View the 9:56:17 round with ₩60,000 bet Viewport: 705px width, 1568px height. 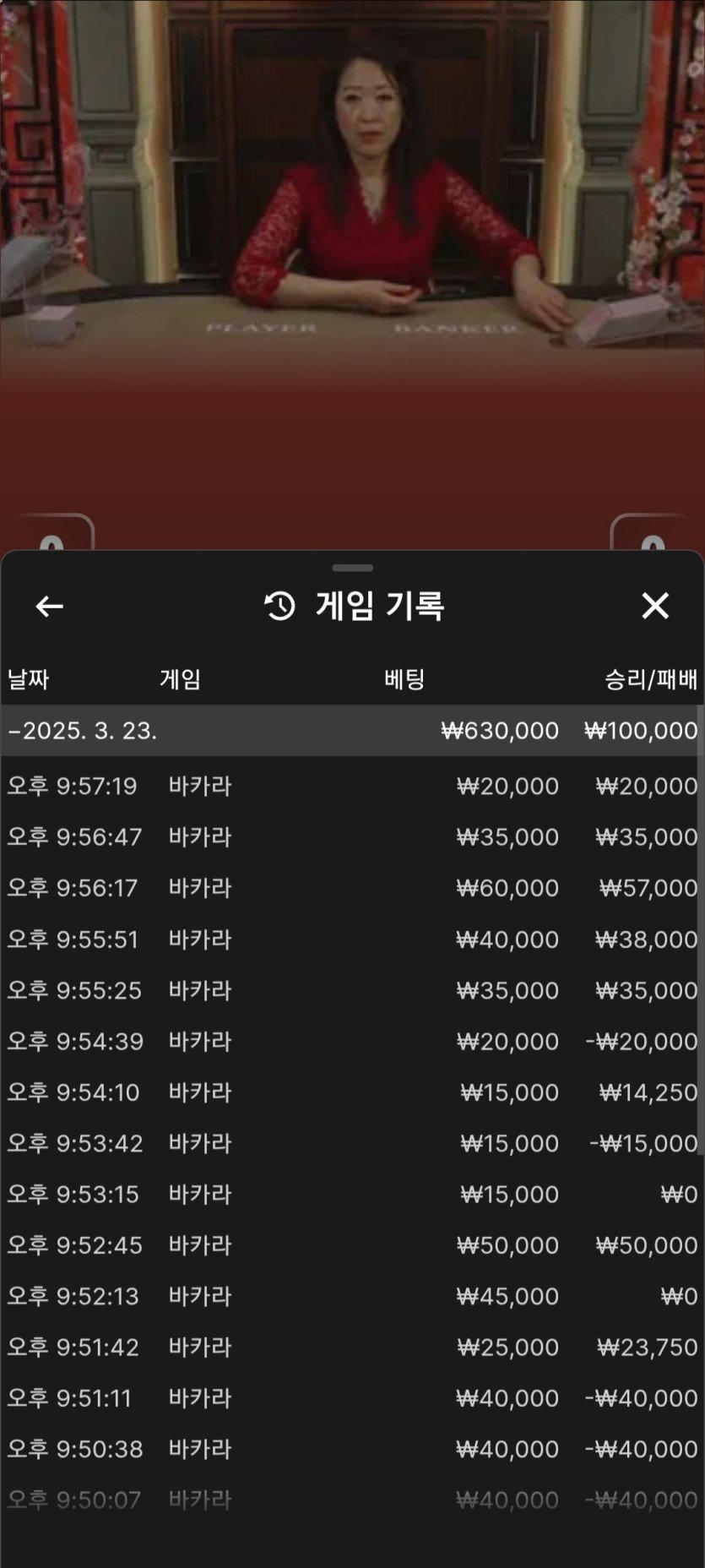(x=352, y=888)
